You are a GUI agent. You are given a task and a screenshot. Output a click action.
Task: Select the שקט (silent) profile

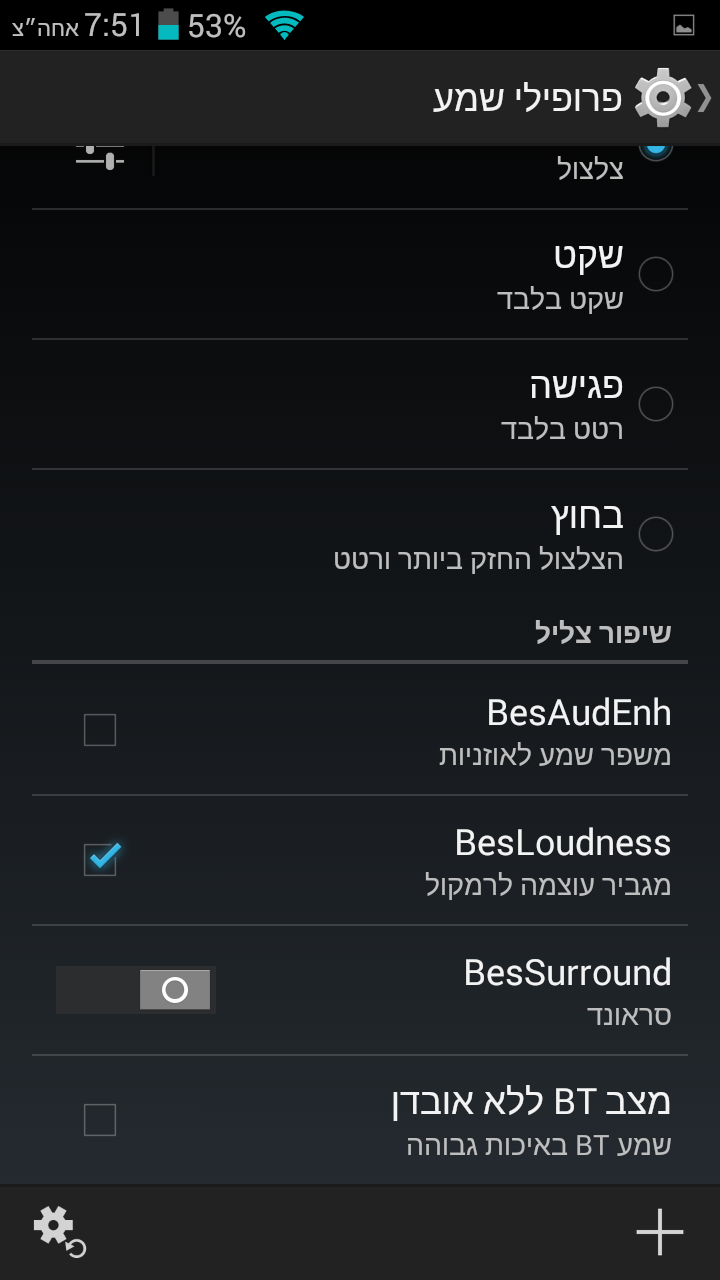tap(655, 274)
